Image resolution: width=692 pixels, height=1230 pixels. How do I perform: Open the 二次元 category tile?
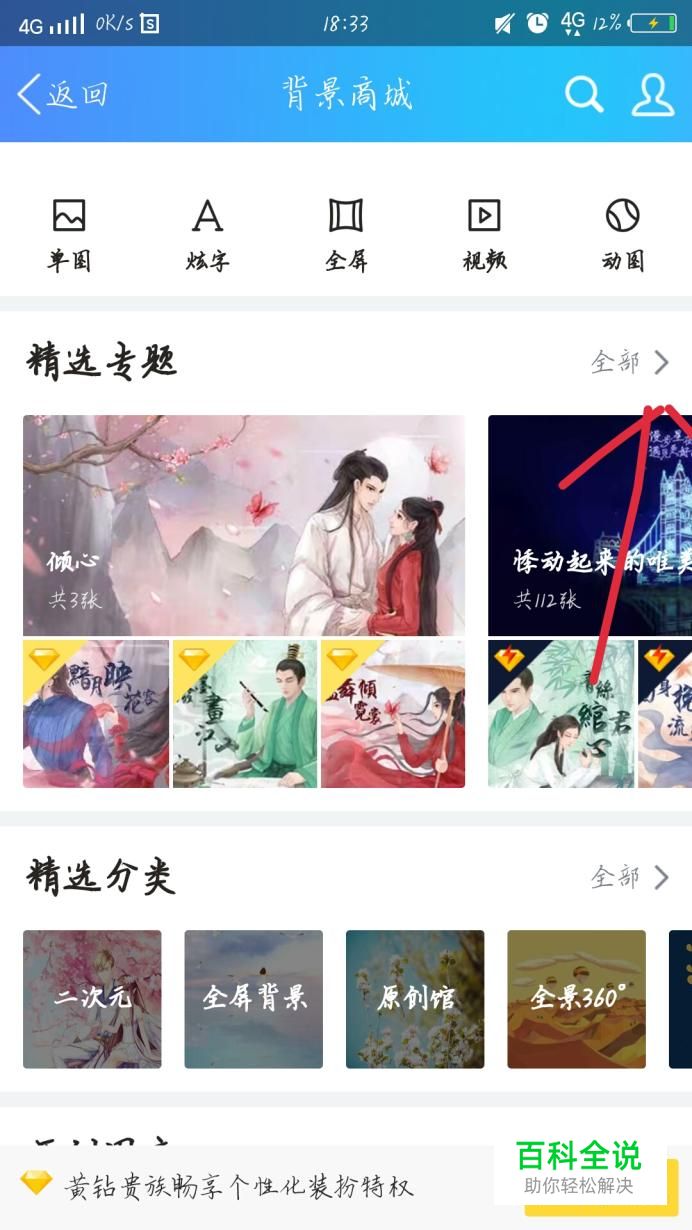click(92, 999)
